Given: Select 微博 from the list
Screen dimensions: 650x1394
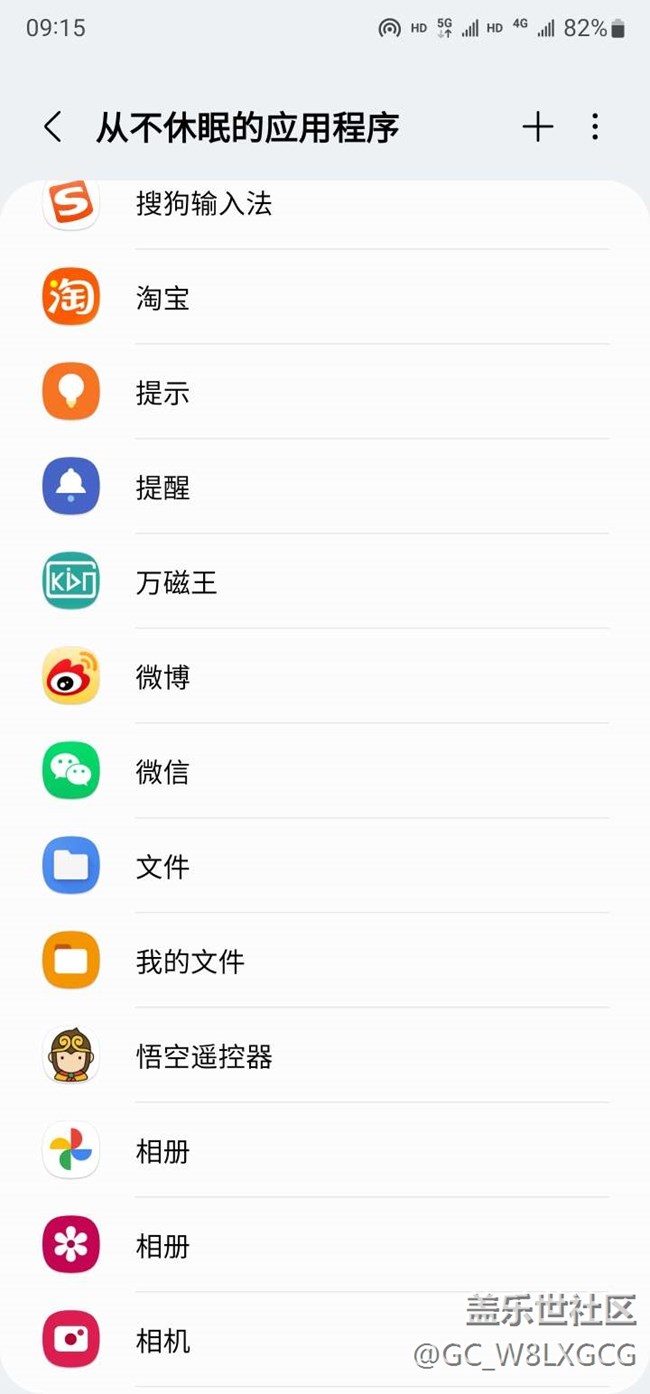Looking at the screenshot, I should [x=325, y=677].
